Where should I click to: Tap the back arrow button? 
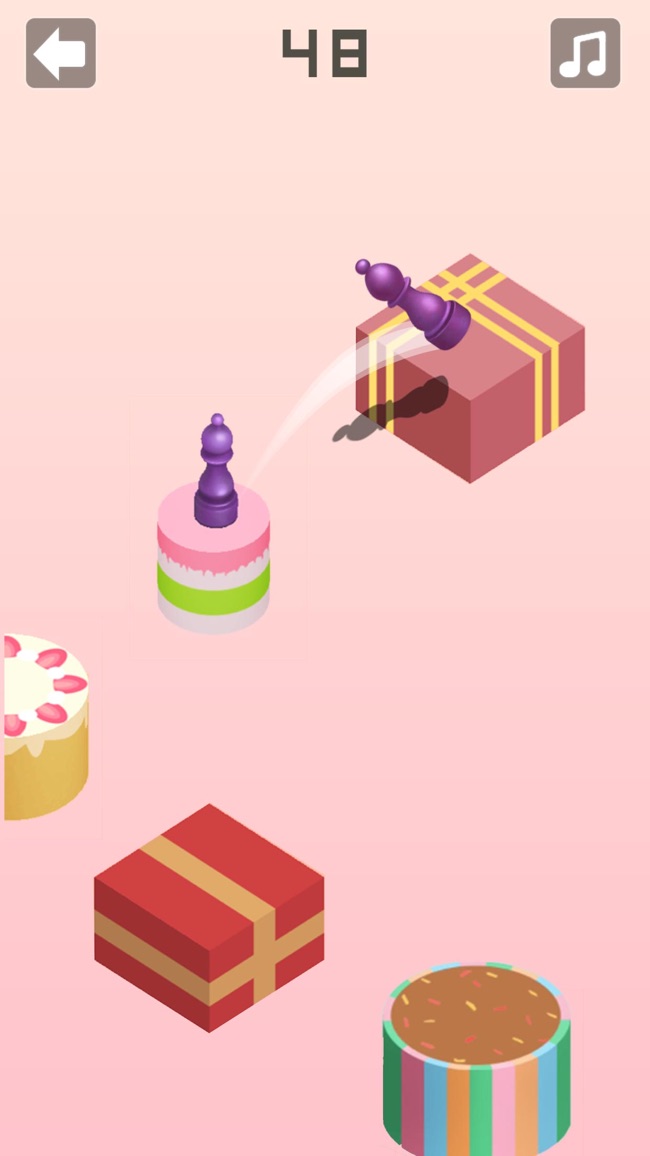[61, 53]
